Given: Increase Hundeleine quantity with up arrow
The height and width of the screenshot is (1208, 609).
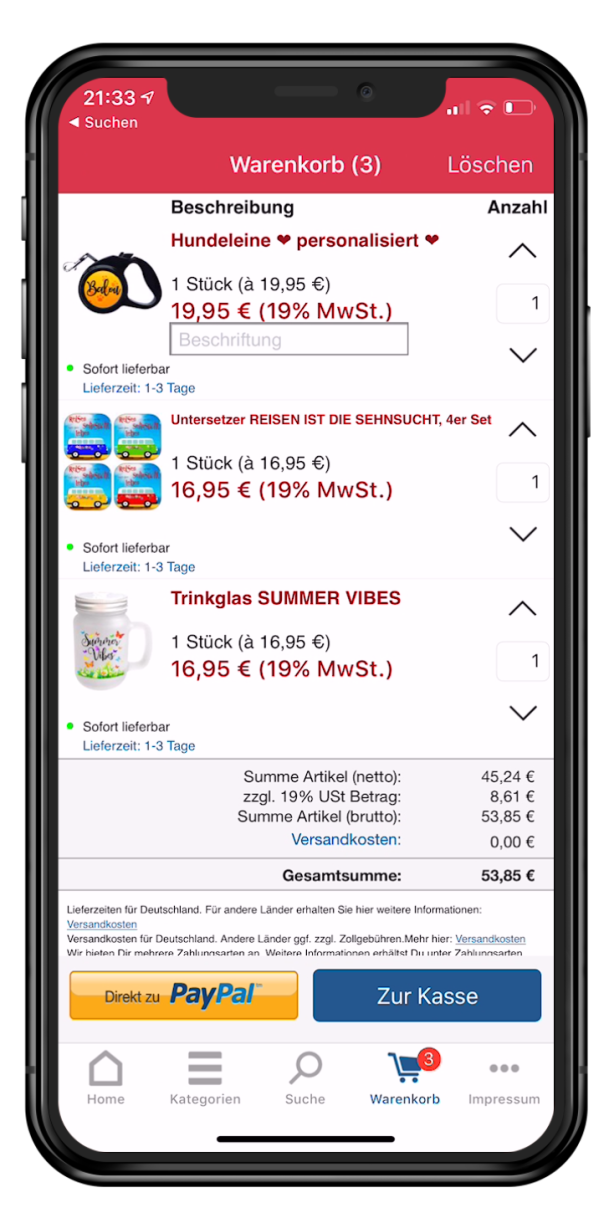Looking at the screenshot, I should tap(522, 252).
